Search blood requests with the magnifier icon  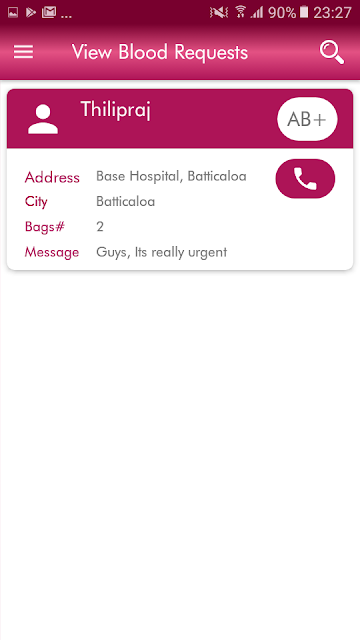[332, 52]
